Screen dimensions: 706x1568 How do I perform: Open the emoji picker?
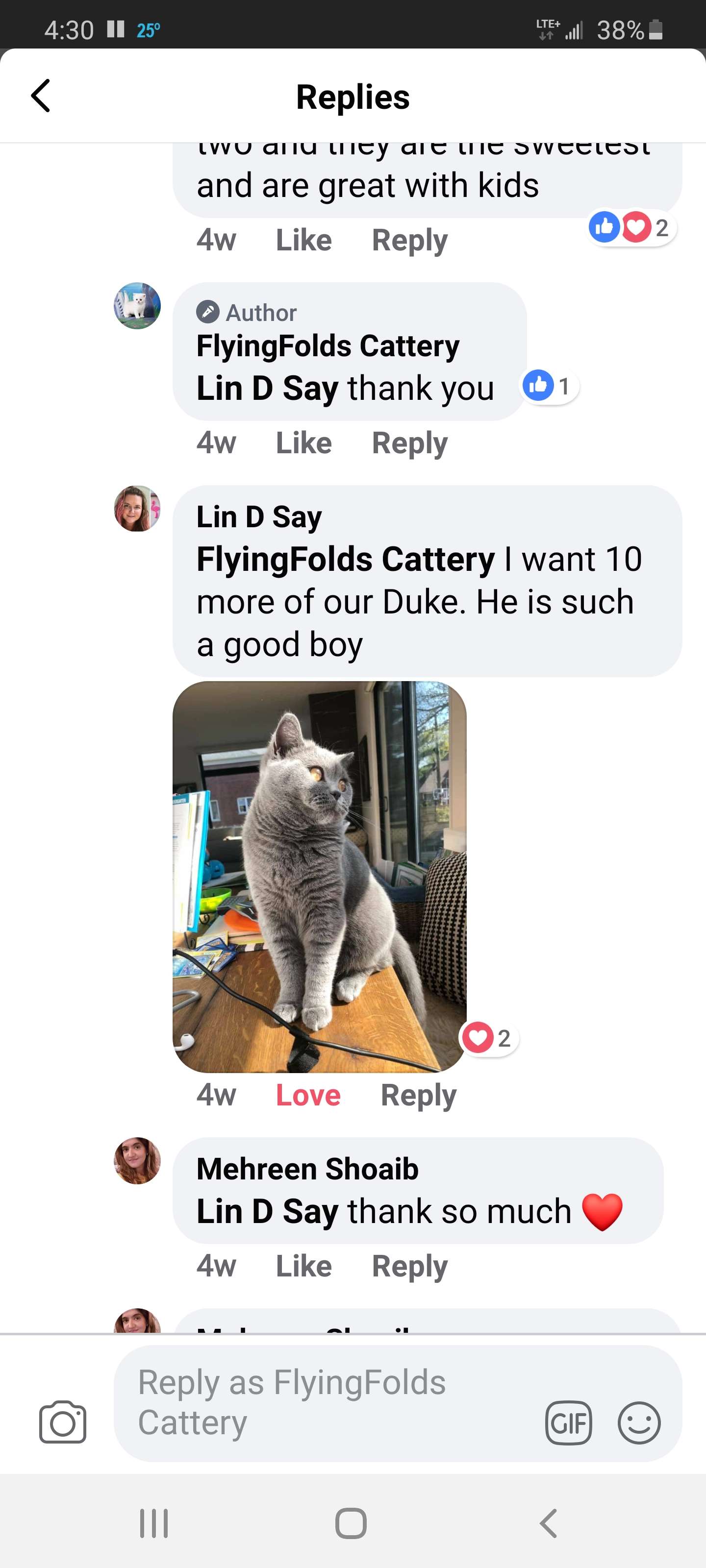pyautogui.click(x=638, y=1422)
